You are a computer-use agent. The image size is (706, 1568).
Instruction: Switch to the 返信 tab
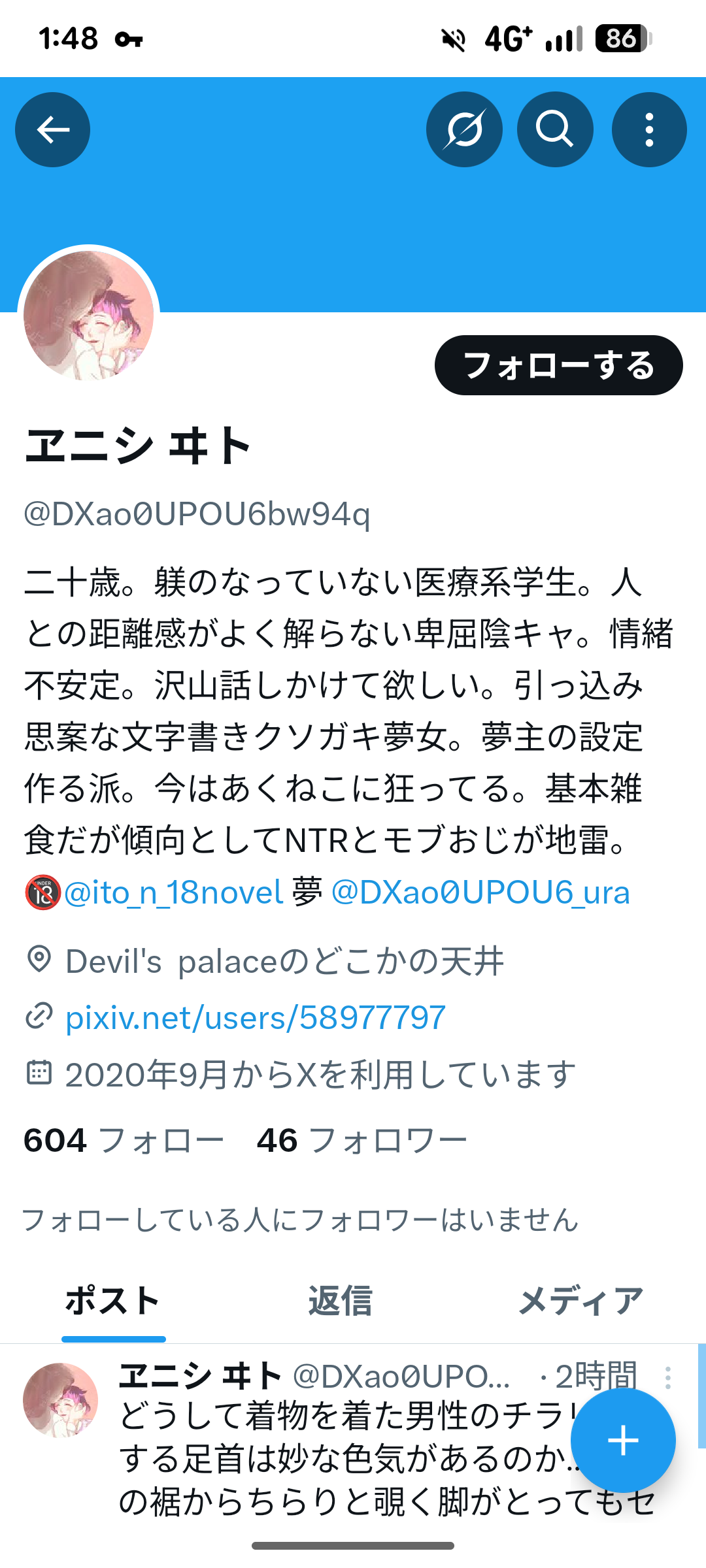click(340, 1301)
